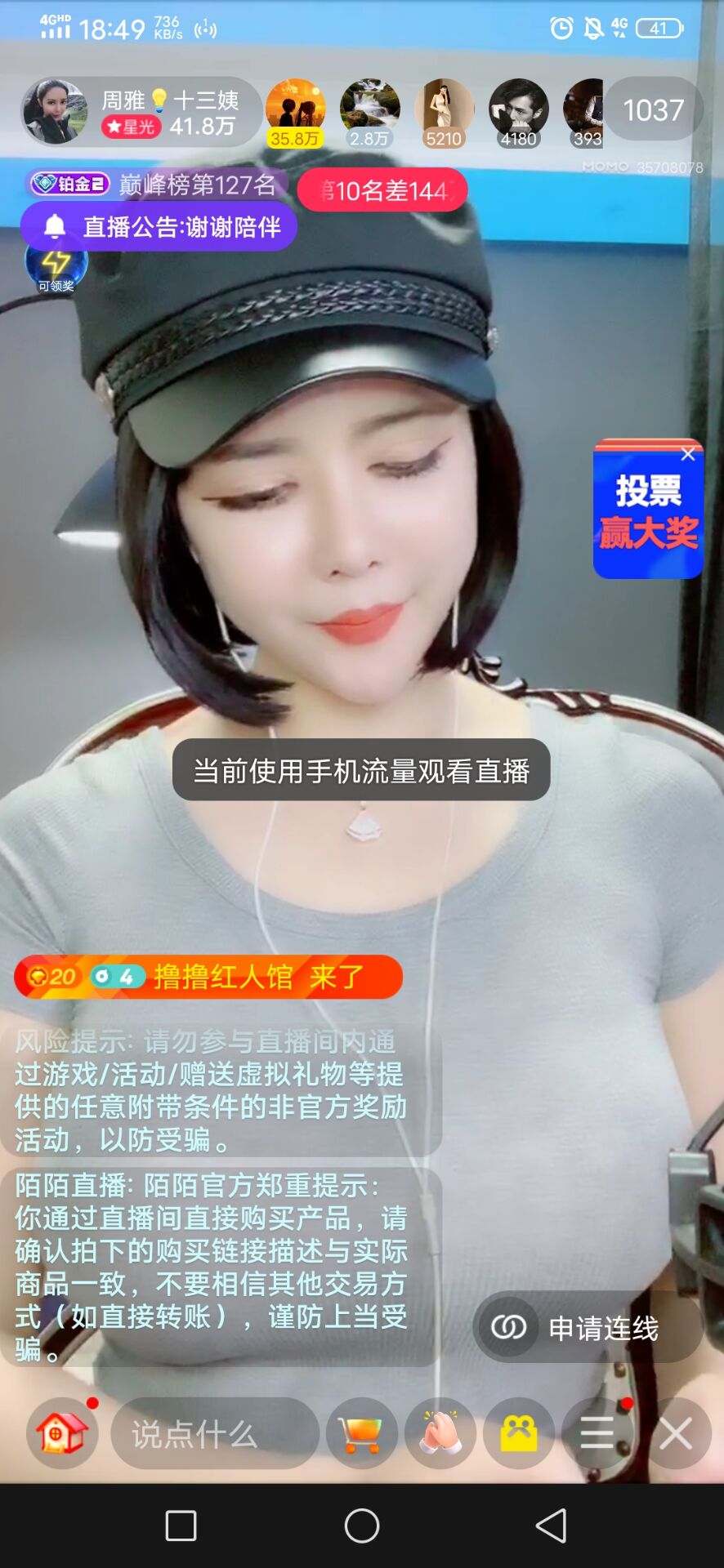Close the 投票赢大奖 banner

(x=688, y=454)
